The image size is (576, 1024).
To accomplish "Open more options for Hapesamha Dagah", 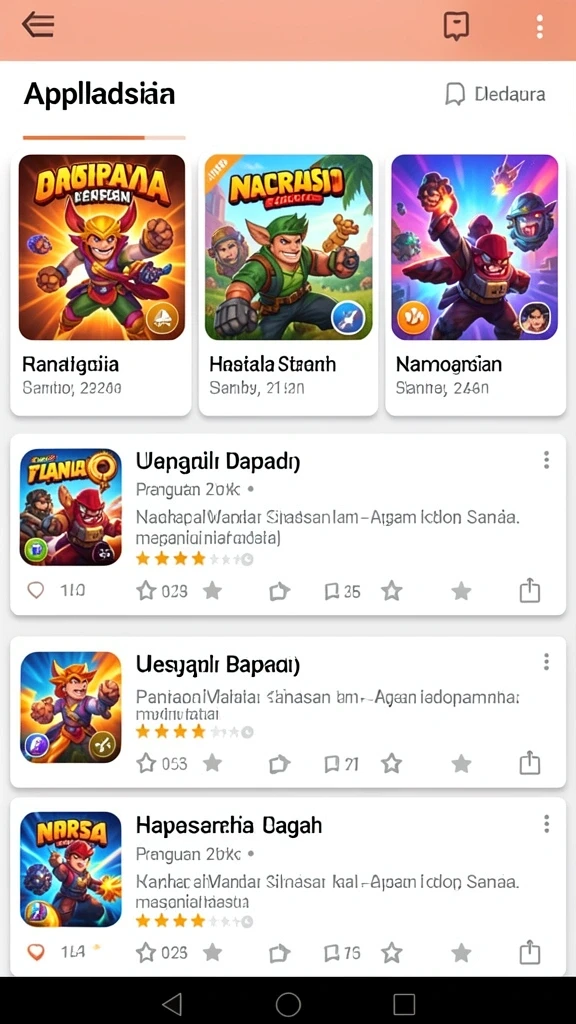I will (x=547, y=823).
